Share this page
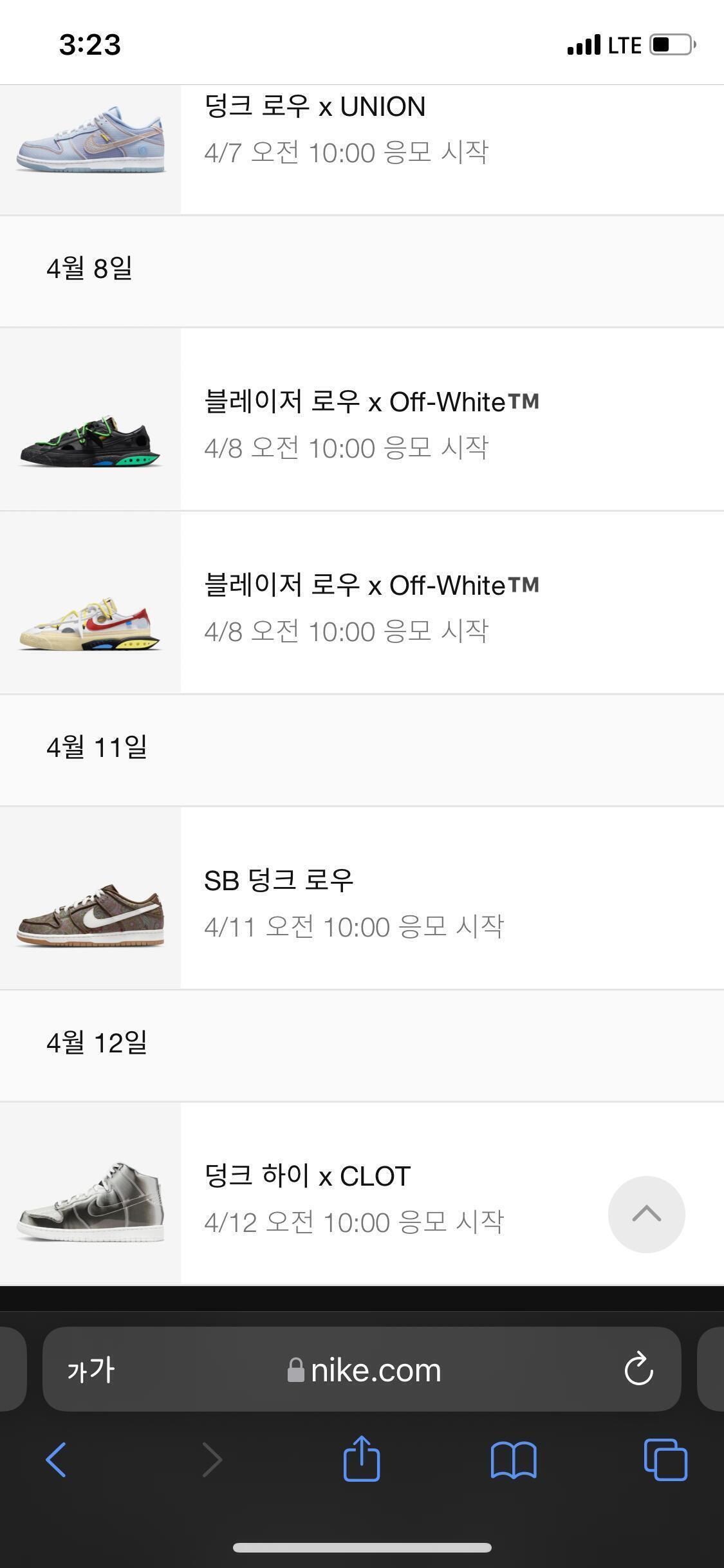 (362, 1459)
